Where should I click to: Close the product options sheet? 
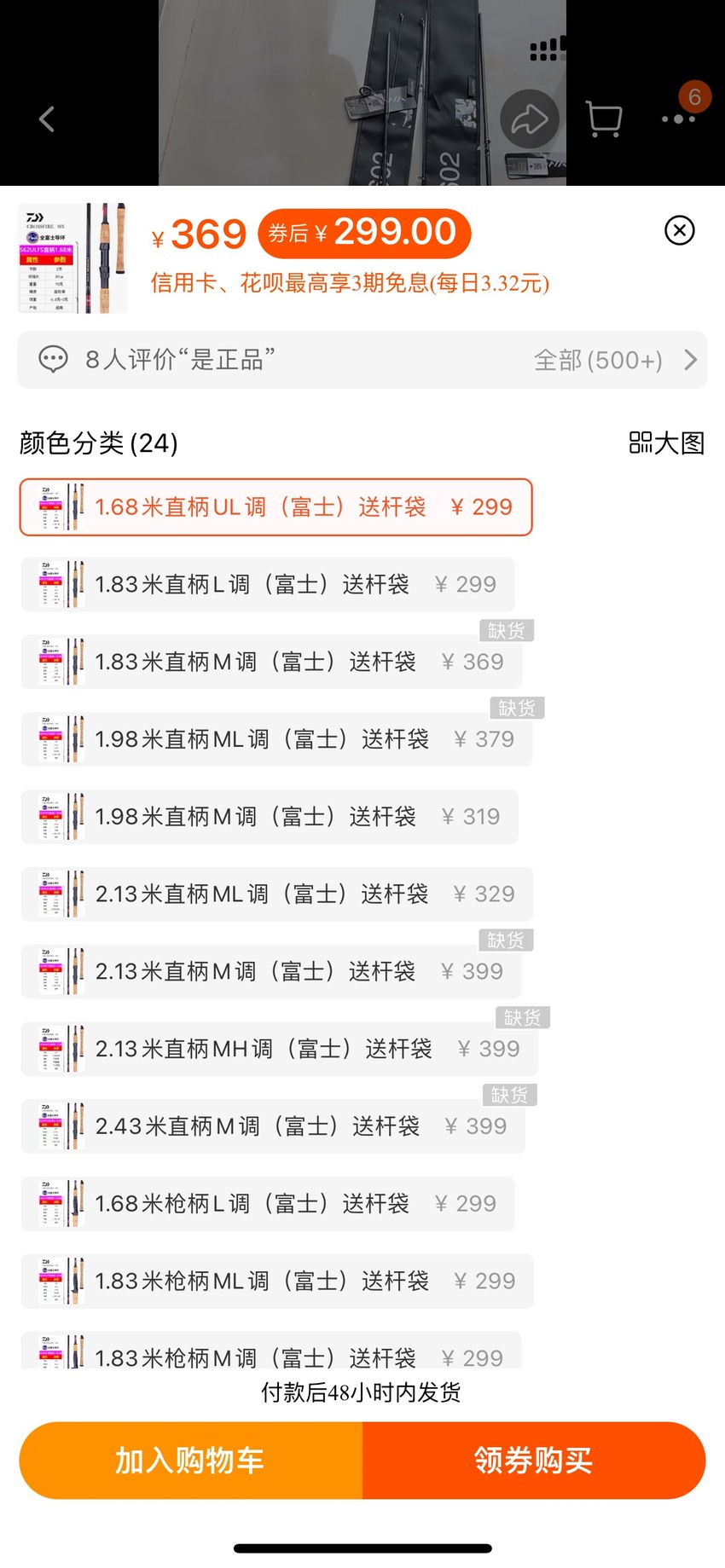[x=680, y=230]
